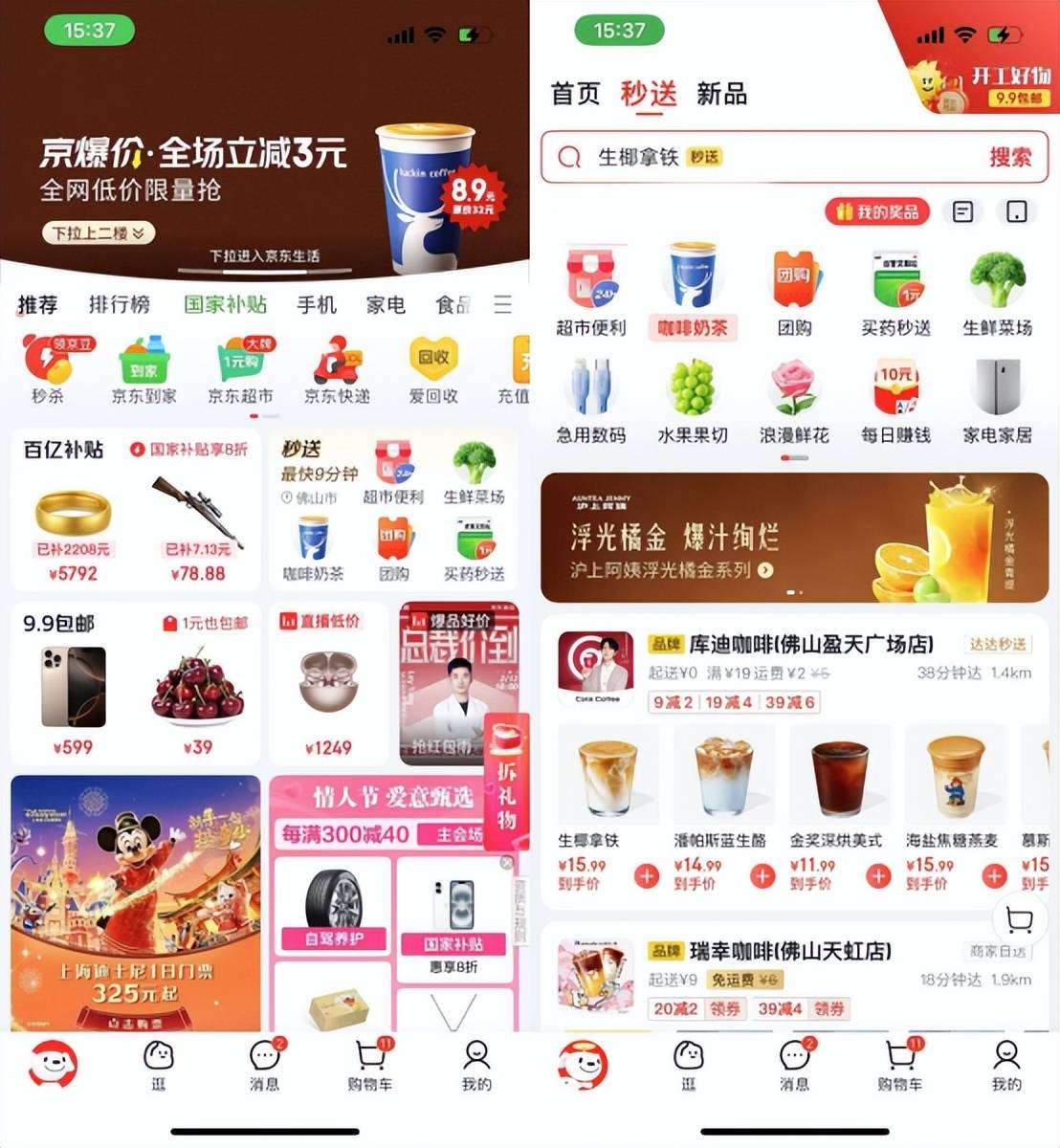Open the 上海迪士尼 ticket banner
This screenshot has height=1148, width=1060.
click(x=135, y=902)
